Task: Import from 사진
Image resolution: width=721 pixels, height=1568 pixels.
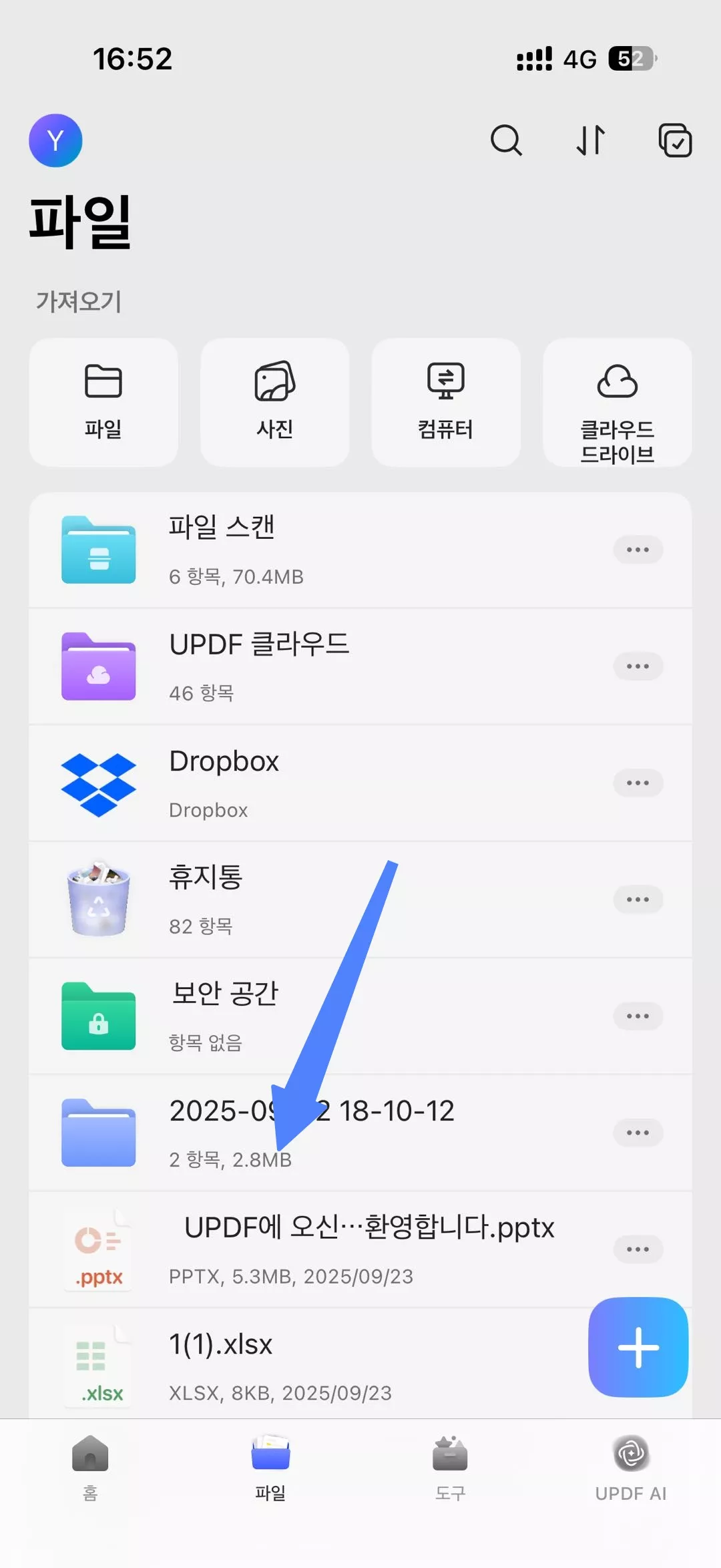Action: [274, 402]
